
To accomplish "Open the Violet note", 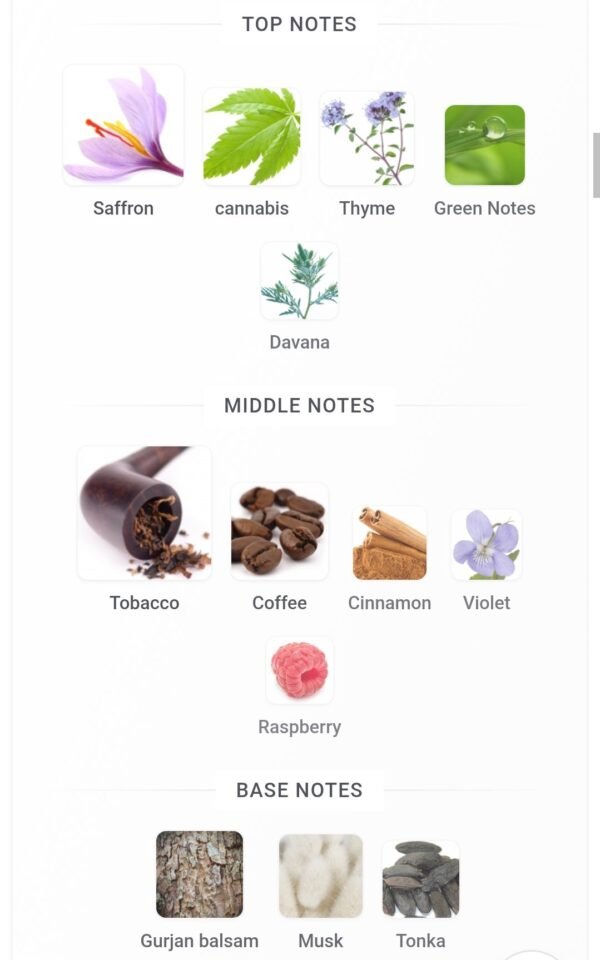I will [x=486, y=561].
